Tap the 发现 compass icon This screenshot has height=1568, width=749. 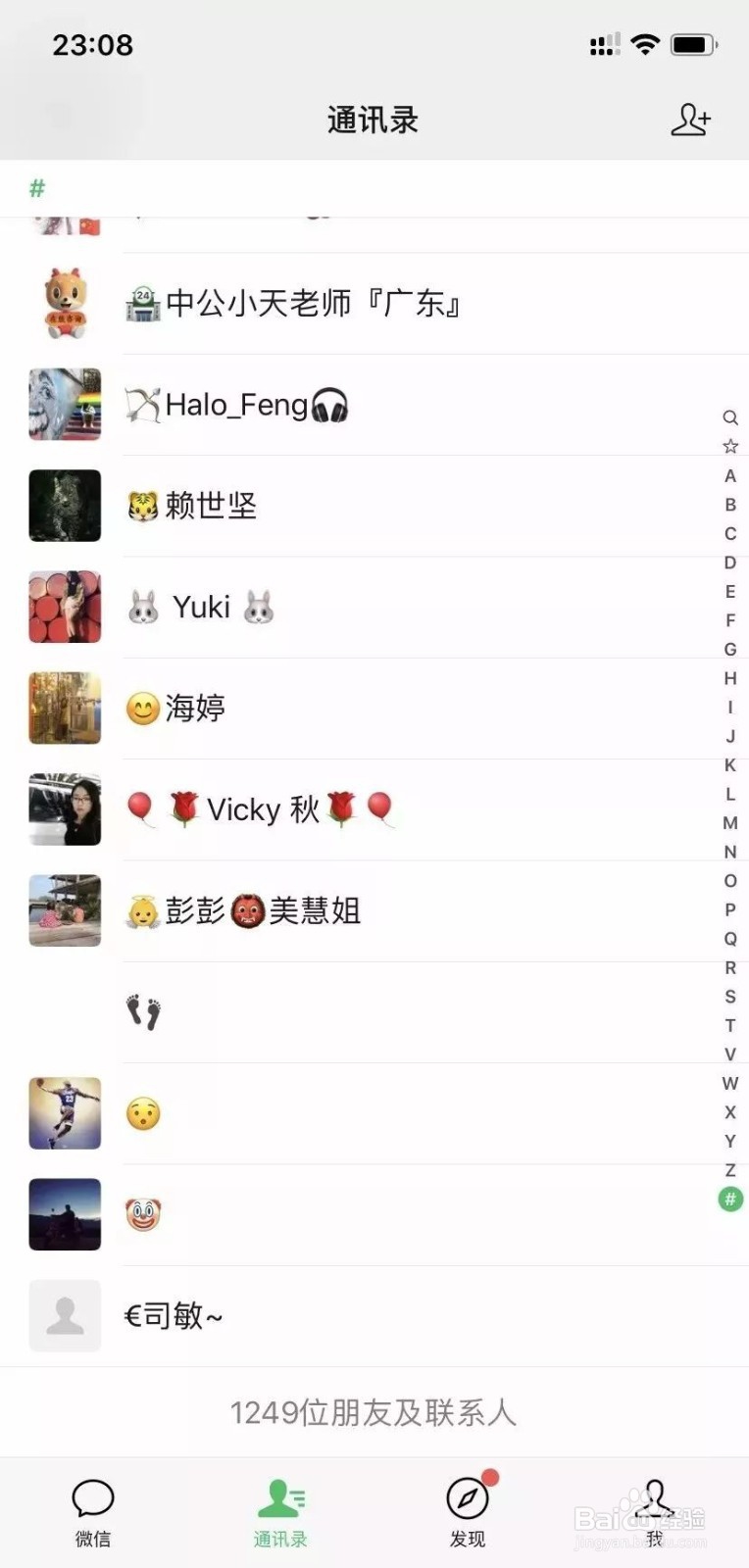tap(468, 1497)
